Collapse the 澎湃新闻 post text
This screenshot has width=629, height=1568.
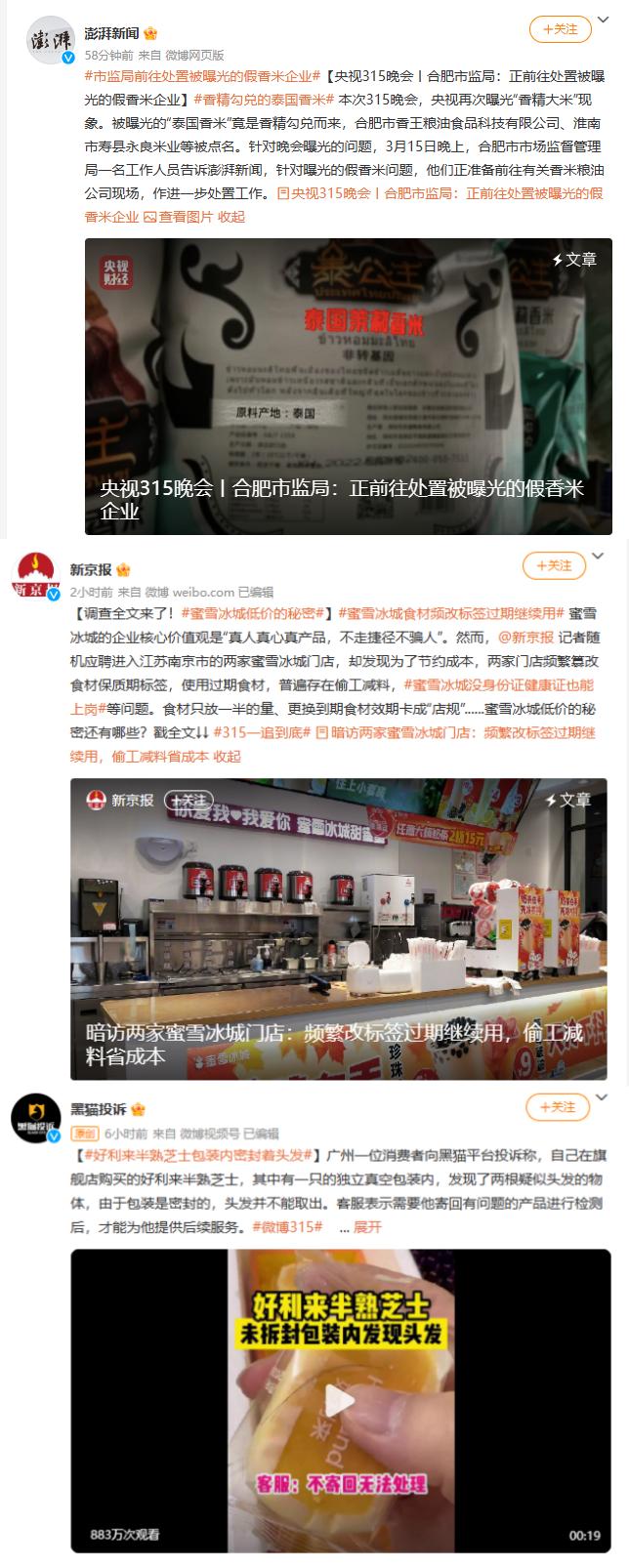232,217
